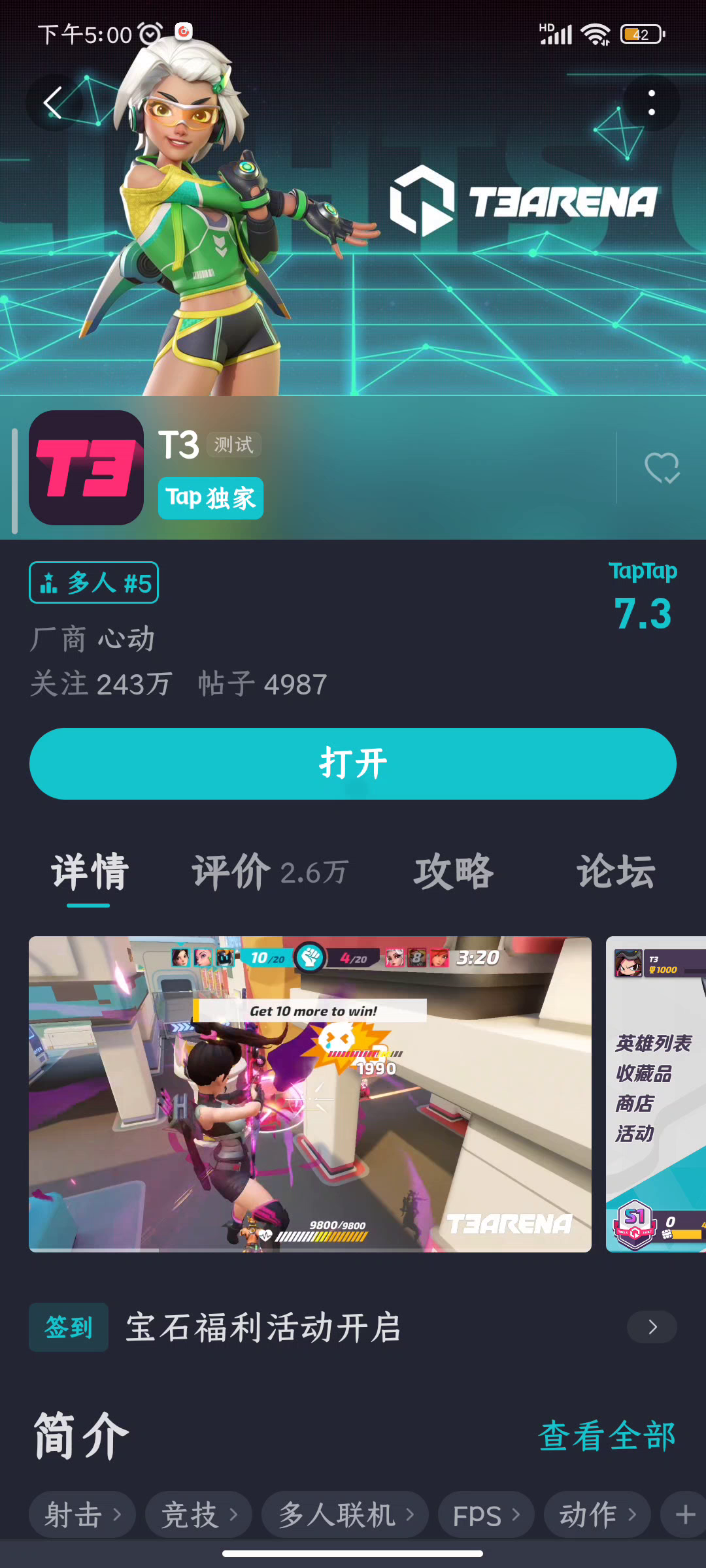Image resolution: width=706 pixels, height=1568 pixels.
Task: Tap 查看全部 to view full intro
Action: pos(607,1436)
